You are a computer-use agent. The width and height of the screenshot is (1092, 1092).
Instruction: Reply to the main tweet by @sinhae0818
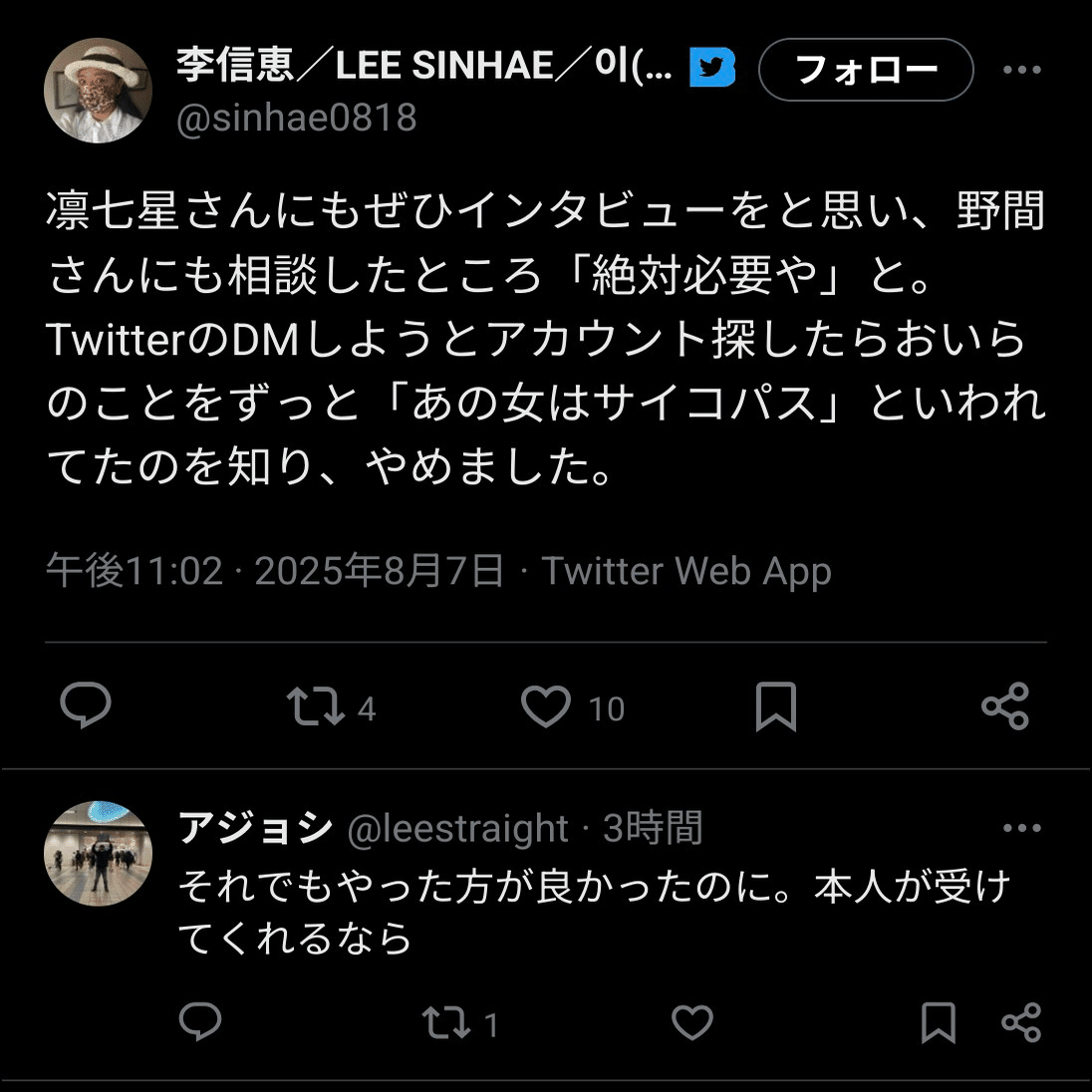(x=86, y=706)
